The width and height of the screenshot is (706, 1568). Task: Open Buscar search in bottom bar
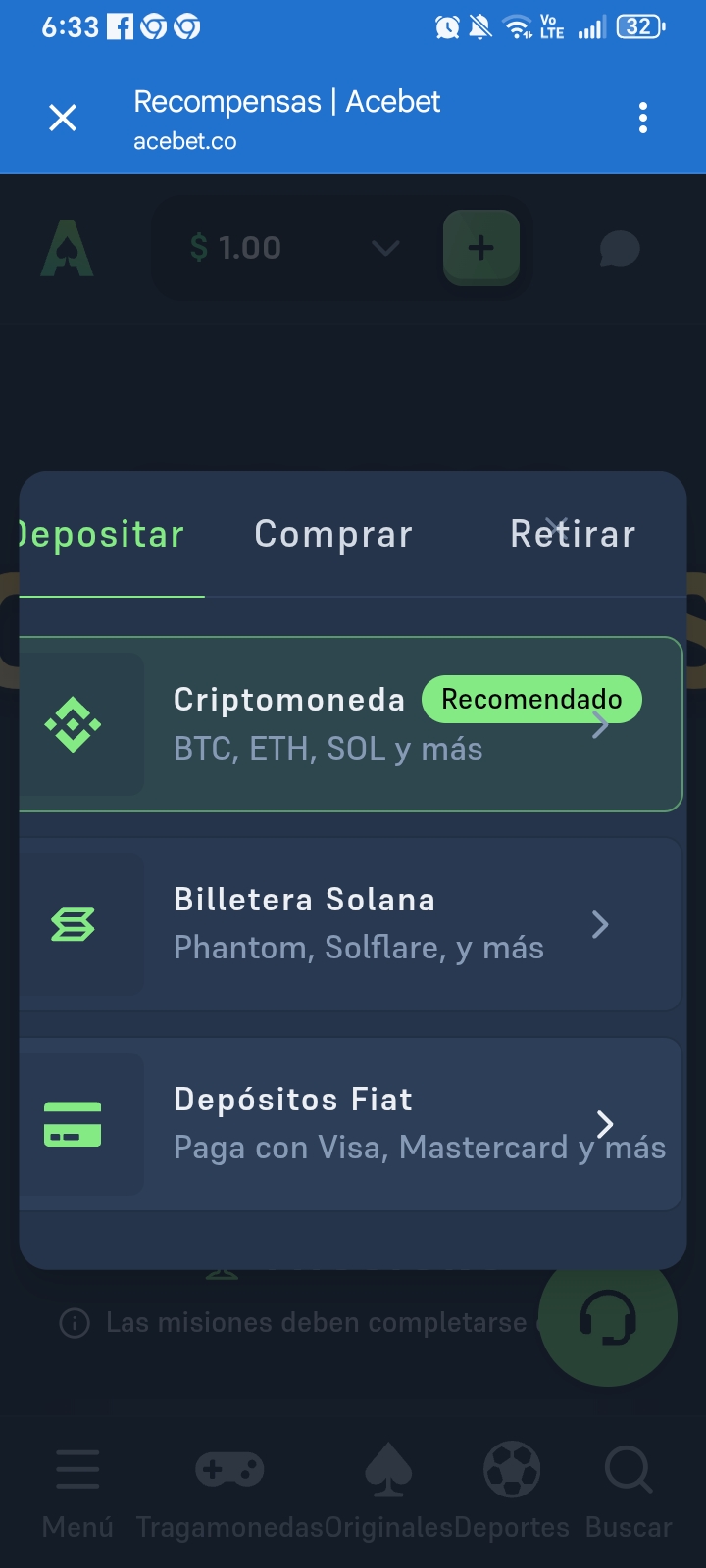pos(629,1490)
